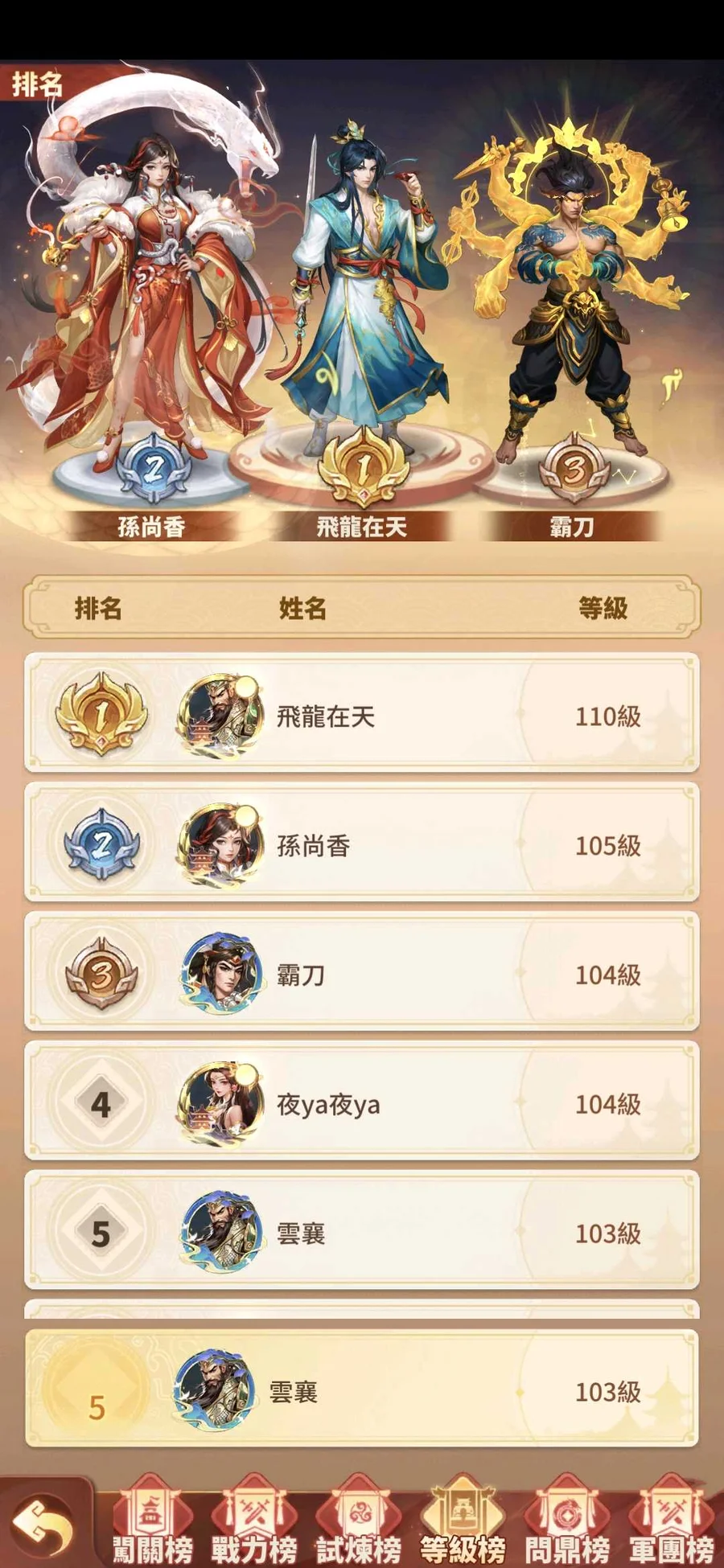View 霸刀's row in the ranking list
The width and height of the screenshot is (724, 1568).
[x=362, y=973]
